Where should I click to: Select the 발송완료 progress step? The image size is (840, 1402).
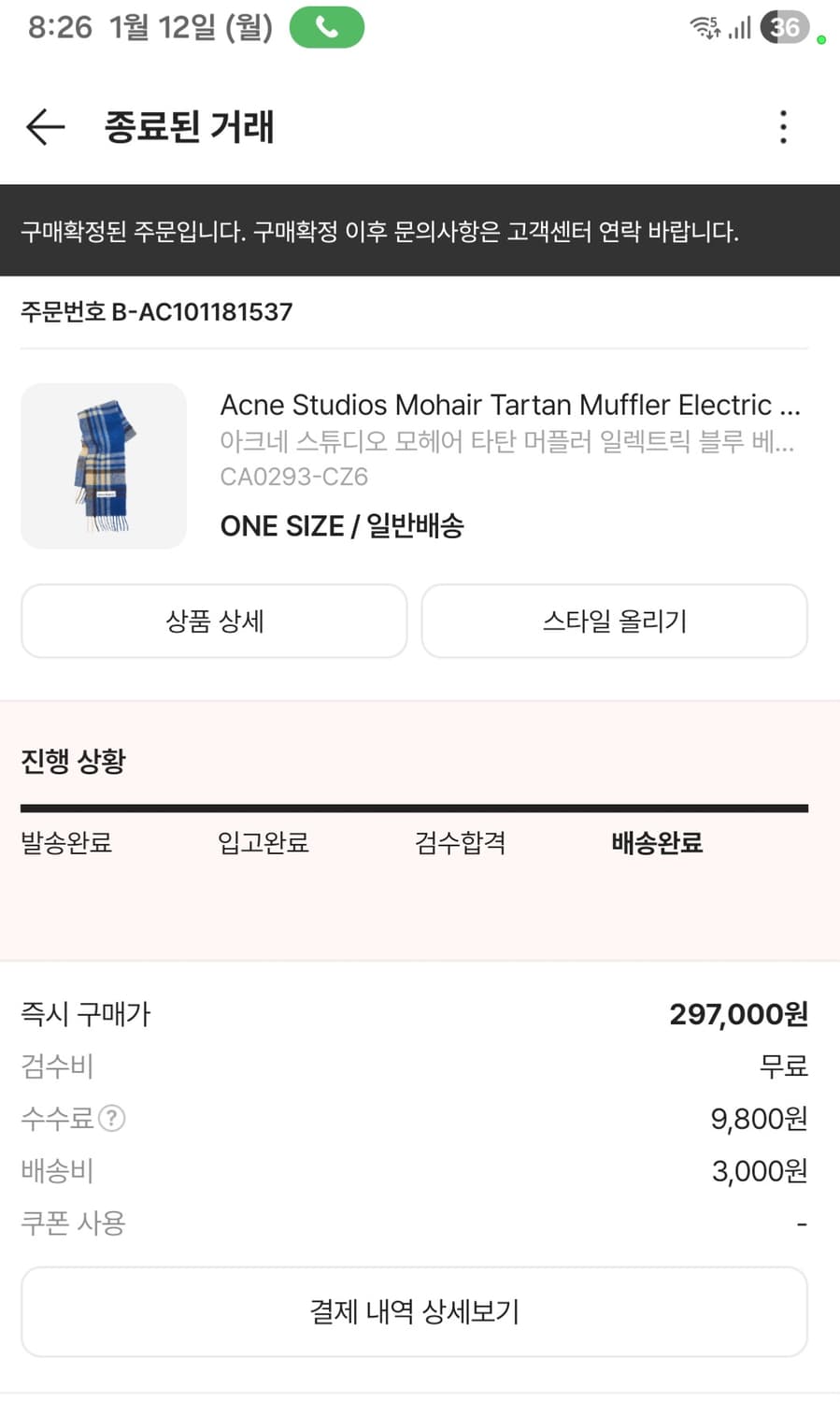click(x=65, y=843)
